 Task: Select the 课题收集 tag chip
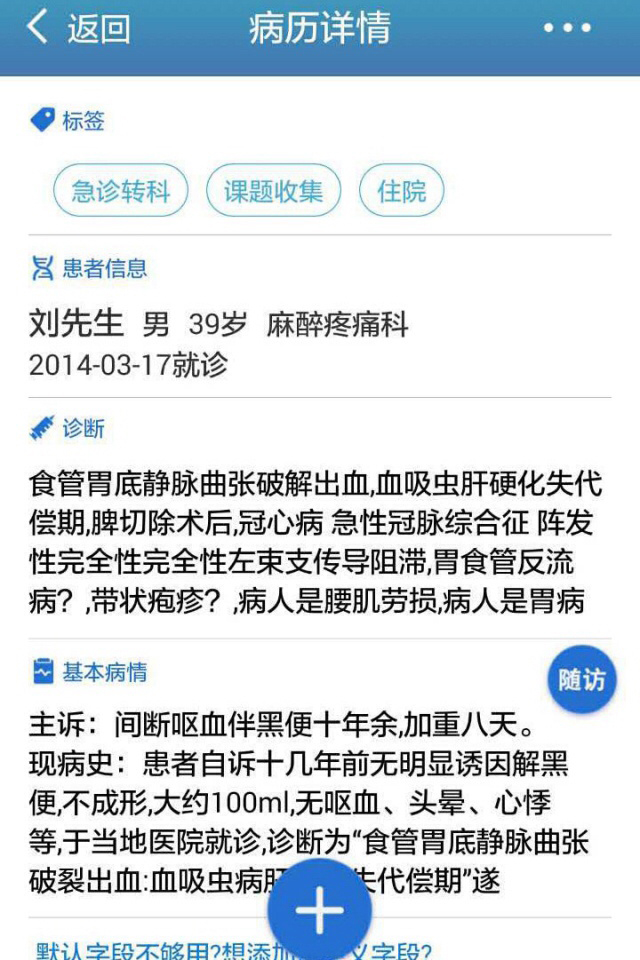coord(273,191)
